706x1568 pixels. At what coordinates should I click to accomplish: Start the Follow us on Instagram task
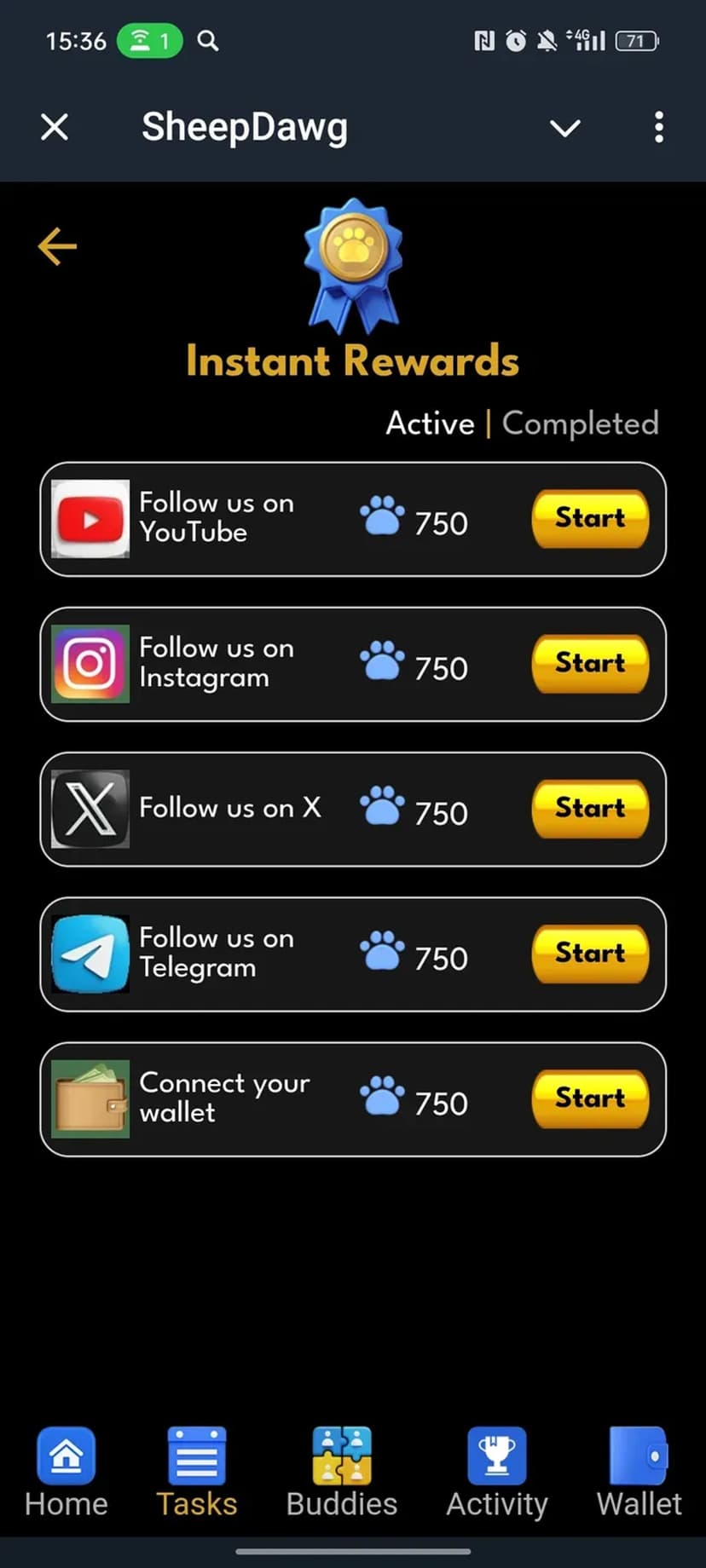click(590, 664)
